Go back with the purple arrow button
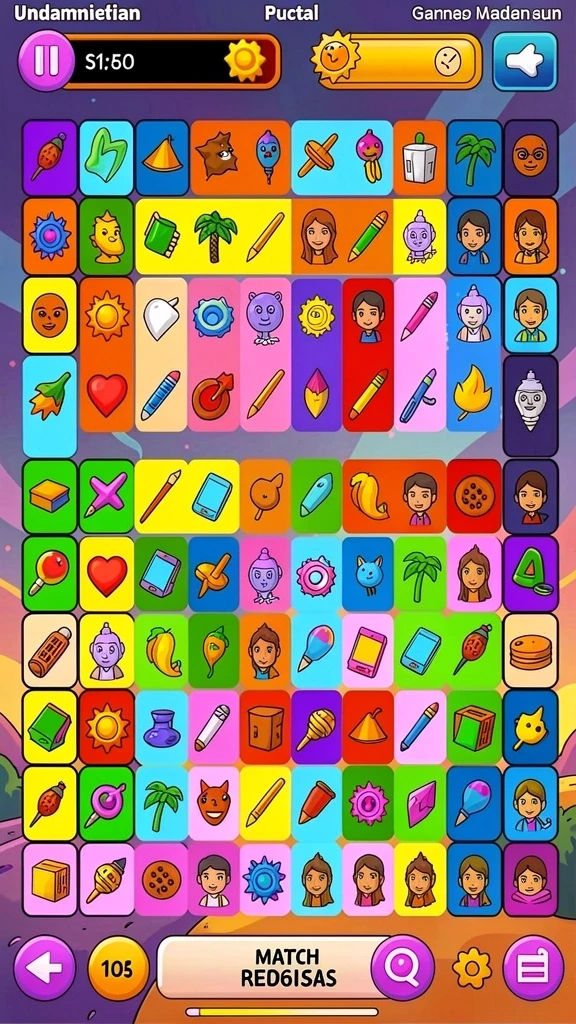The width and height of the screenshot is (576, 1024). [45, 967]
